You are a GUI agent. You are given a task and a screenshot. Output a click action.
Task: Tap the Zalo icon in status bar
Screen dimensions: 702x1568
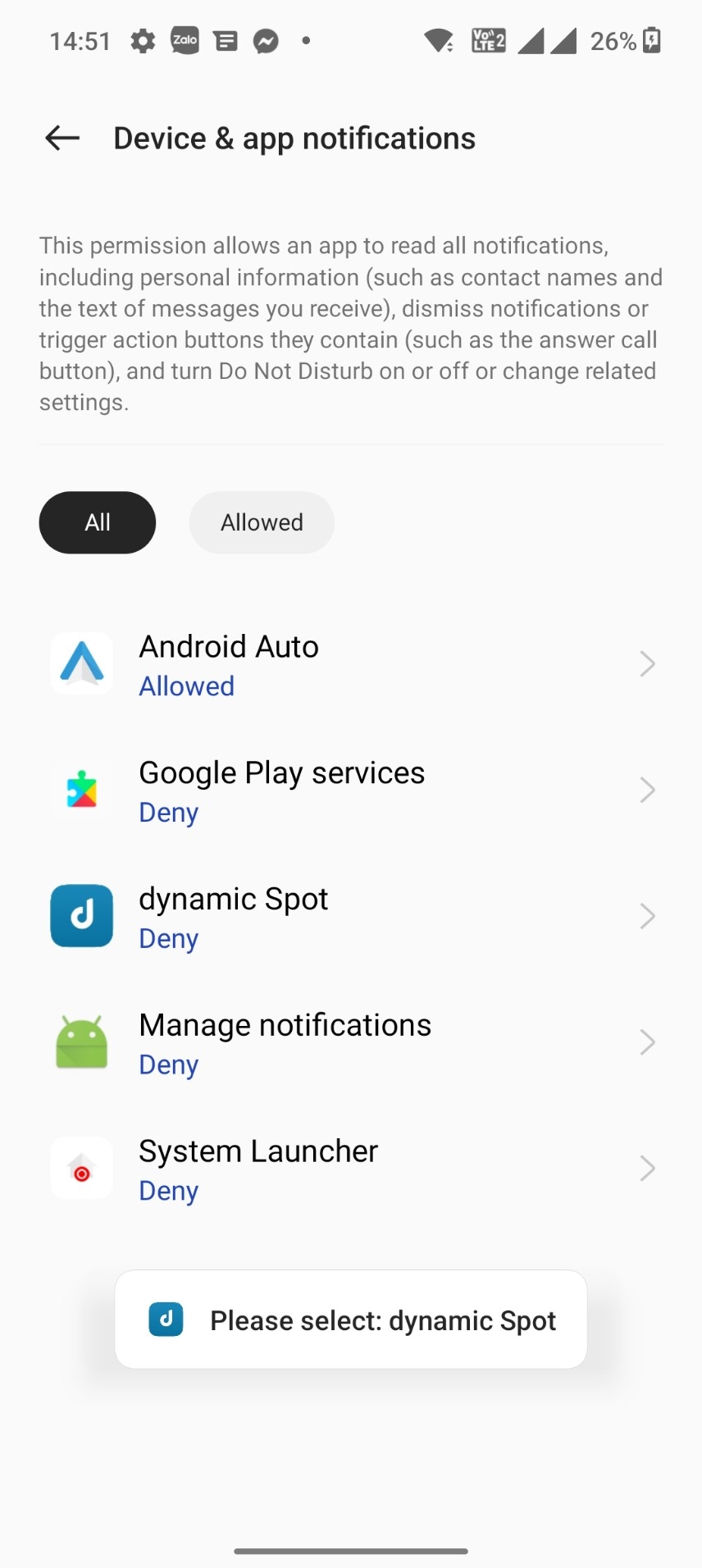coord(185,40)
